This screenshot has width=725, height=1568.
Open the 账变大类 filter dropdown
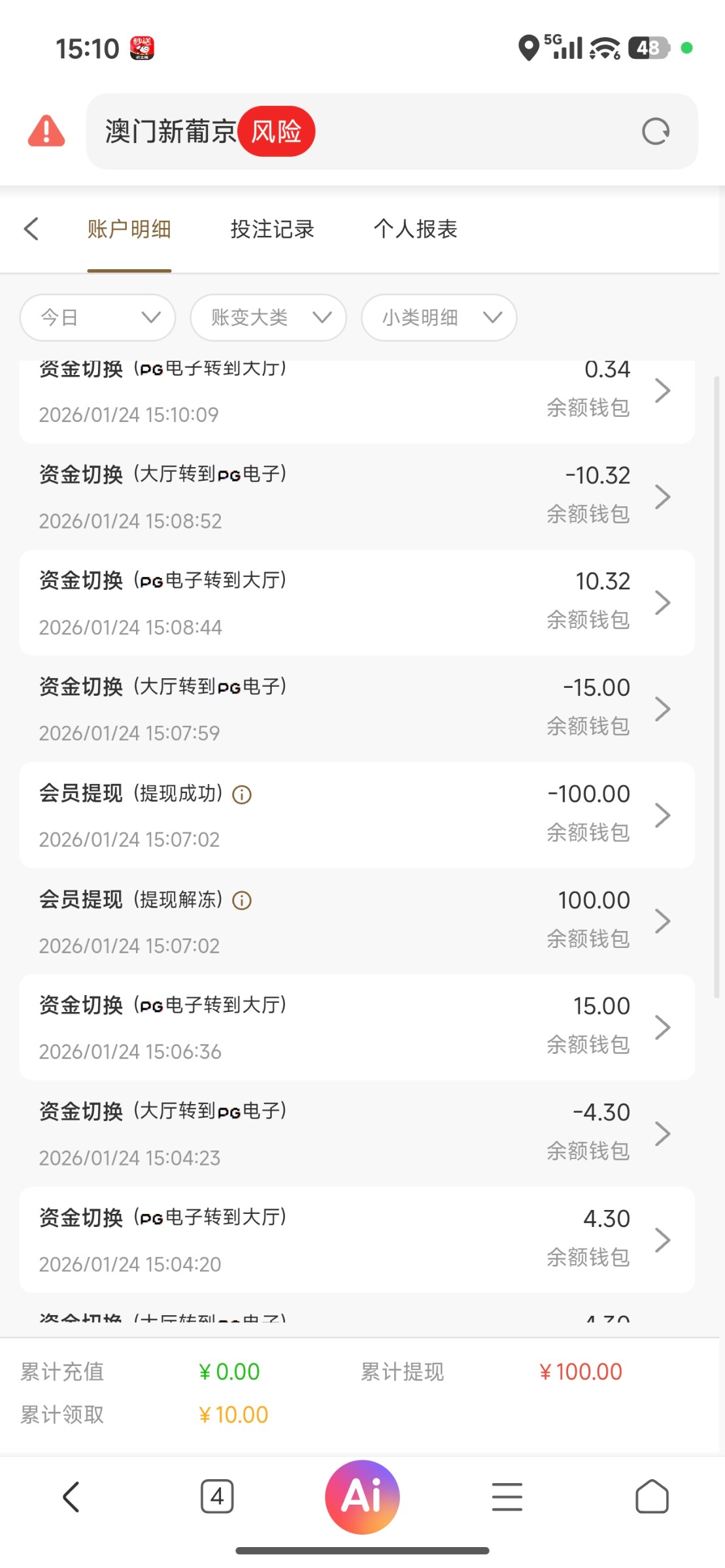coord(267,318)
